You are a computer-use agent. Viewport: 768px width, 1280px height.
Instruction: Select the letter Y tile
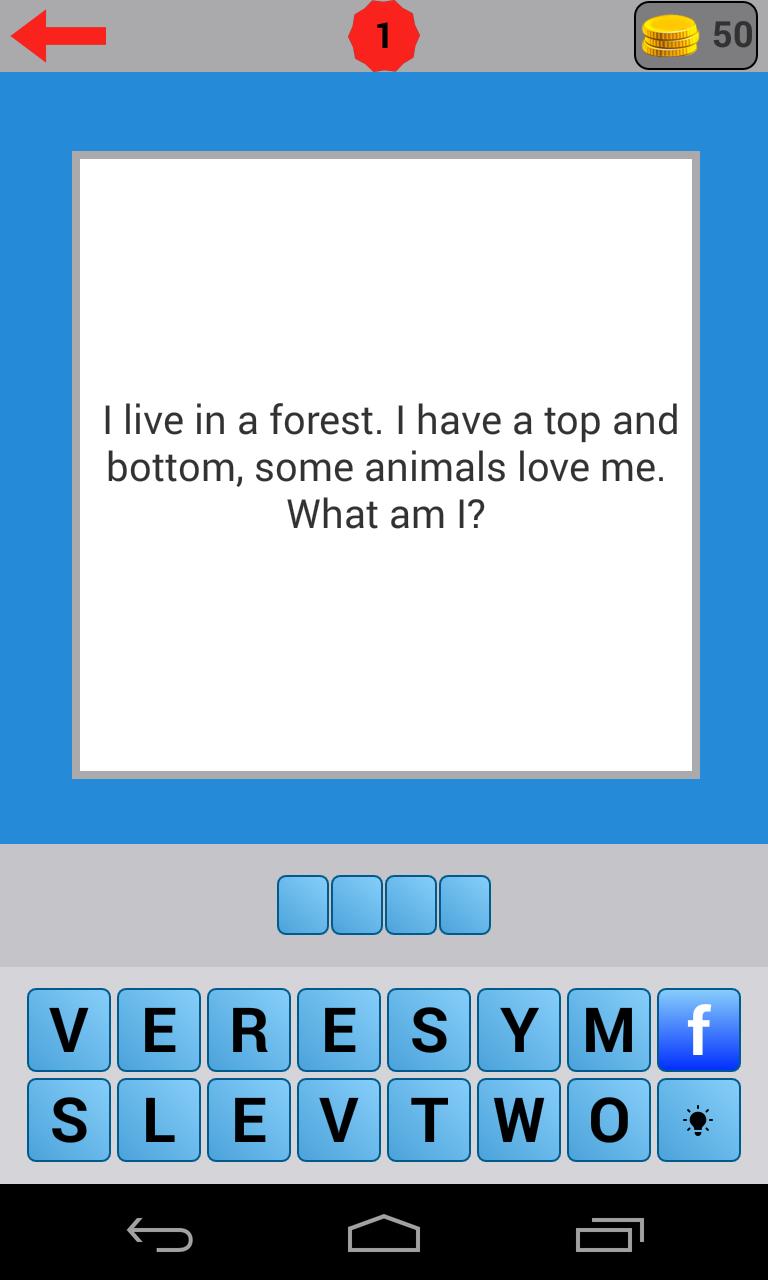coord(519,1029)
